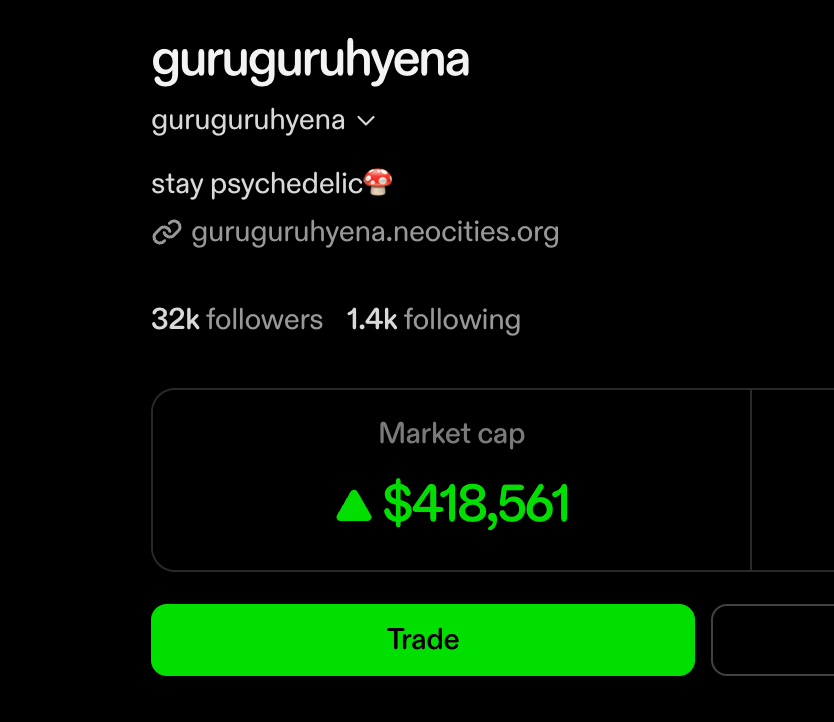View the 1.4k following list
Viewport: 834px width, 722px height.
pos(433,320)
